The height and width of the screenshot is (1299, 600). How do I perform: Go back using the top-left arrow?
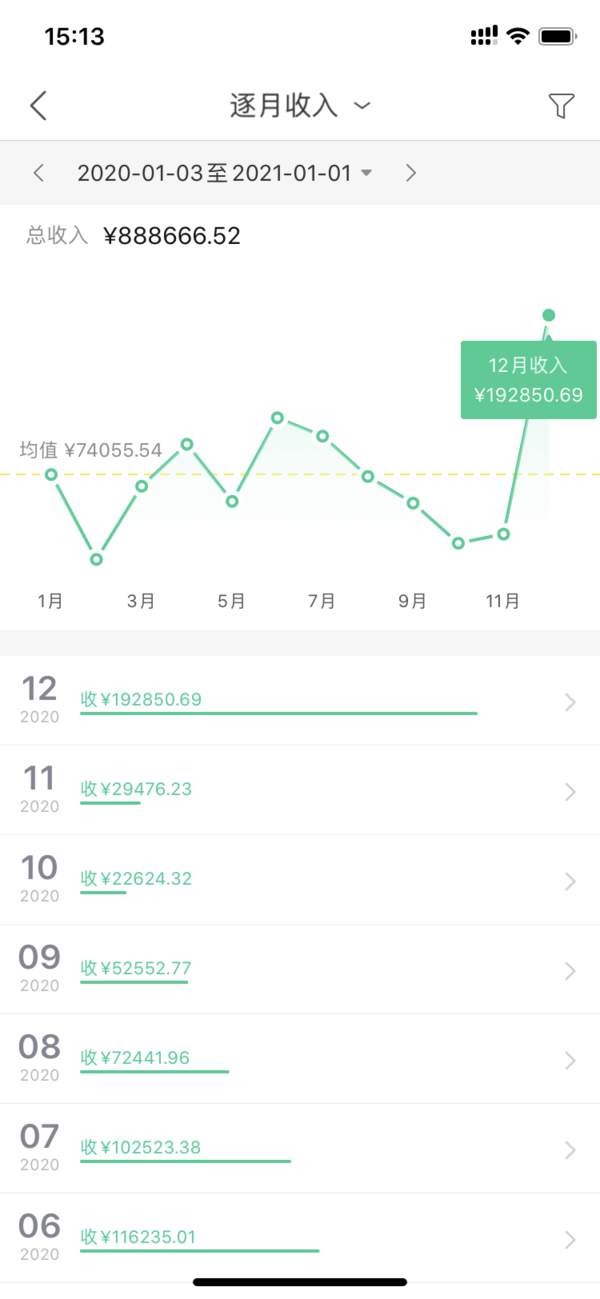tap(38, 106)
